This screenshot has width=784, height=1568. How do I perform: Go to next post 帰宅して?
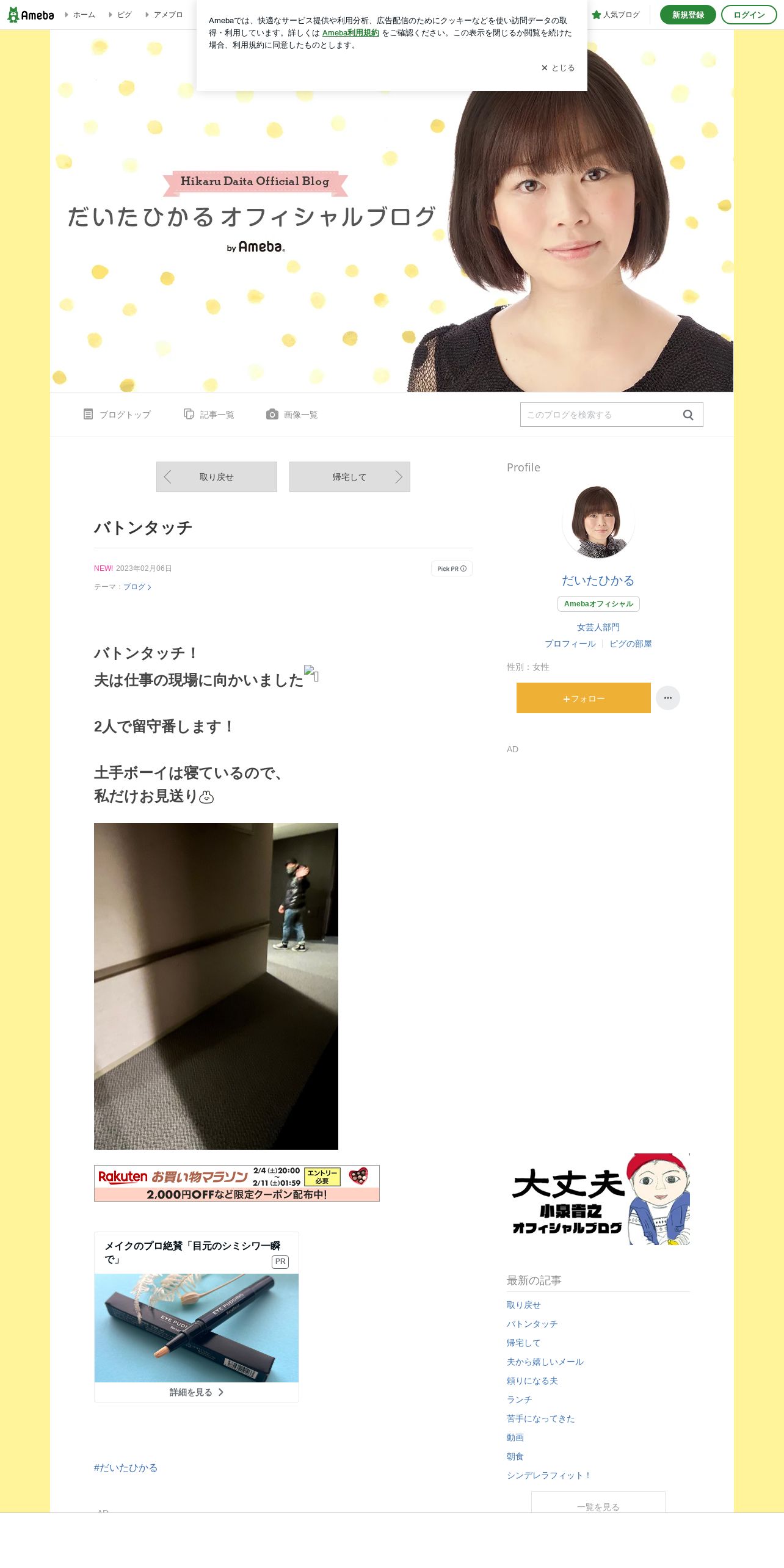point(350,477)
